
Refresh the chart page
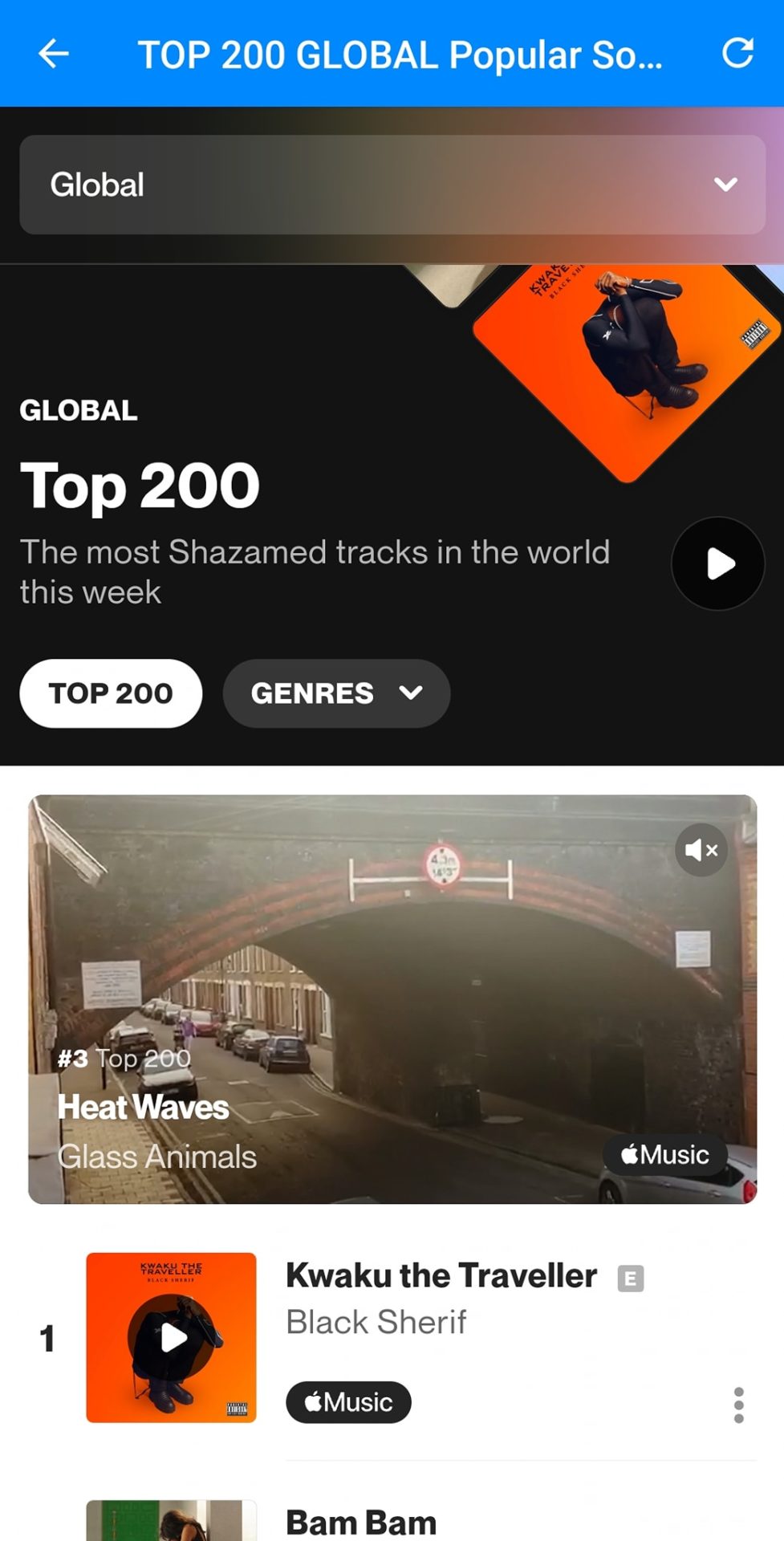pyautogui.click(x=737, y=54)
